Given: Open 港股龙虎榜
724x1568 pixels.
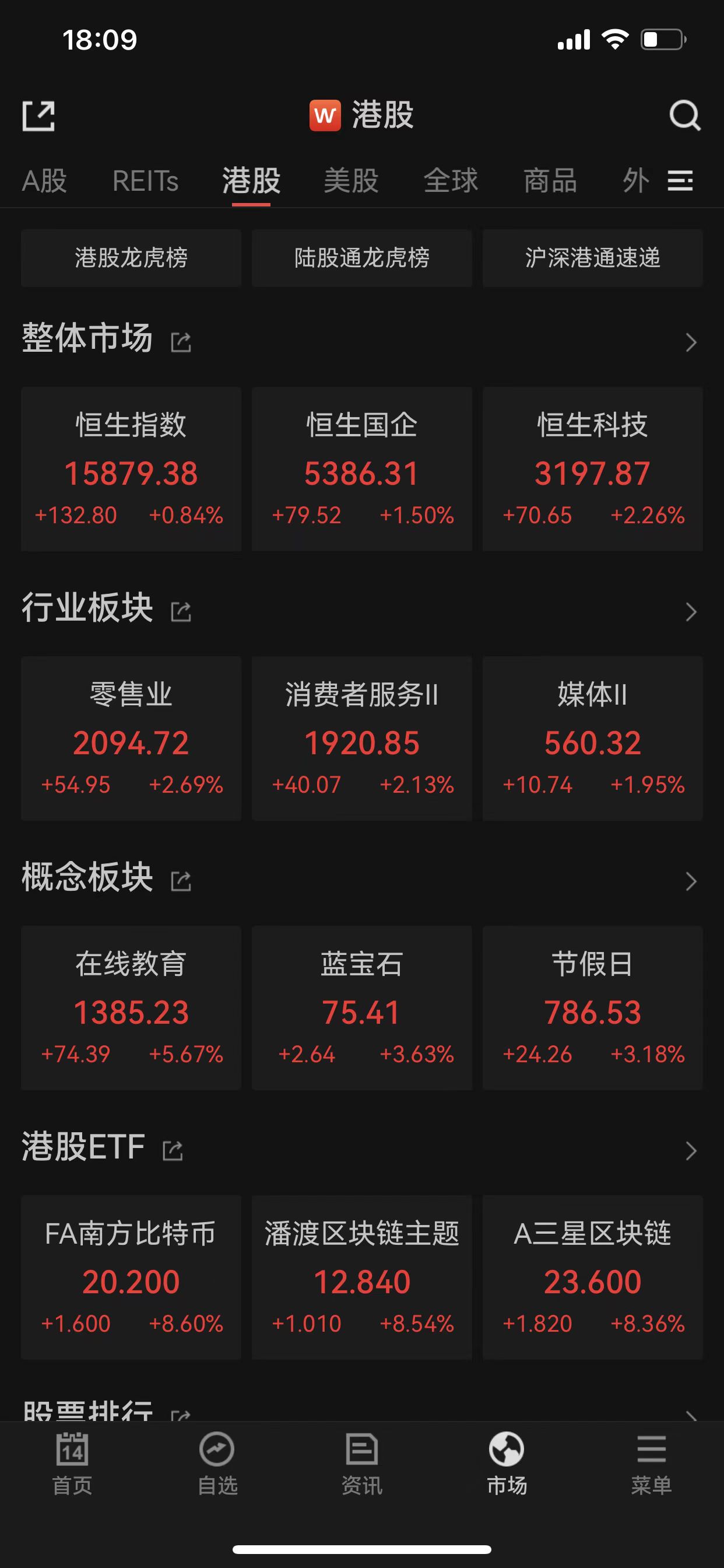Looking at the screenshot, I should click(131, 257).
